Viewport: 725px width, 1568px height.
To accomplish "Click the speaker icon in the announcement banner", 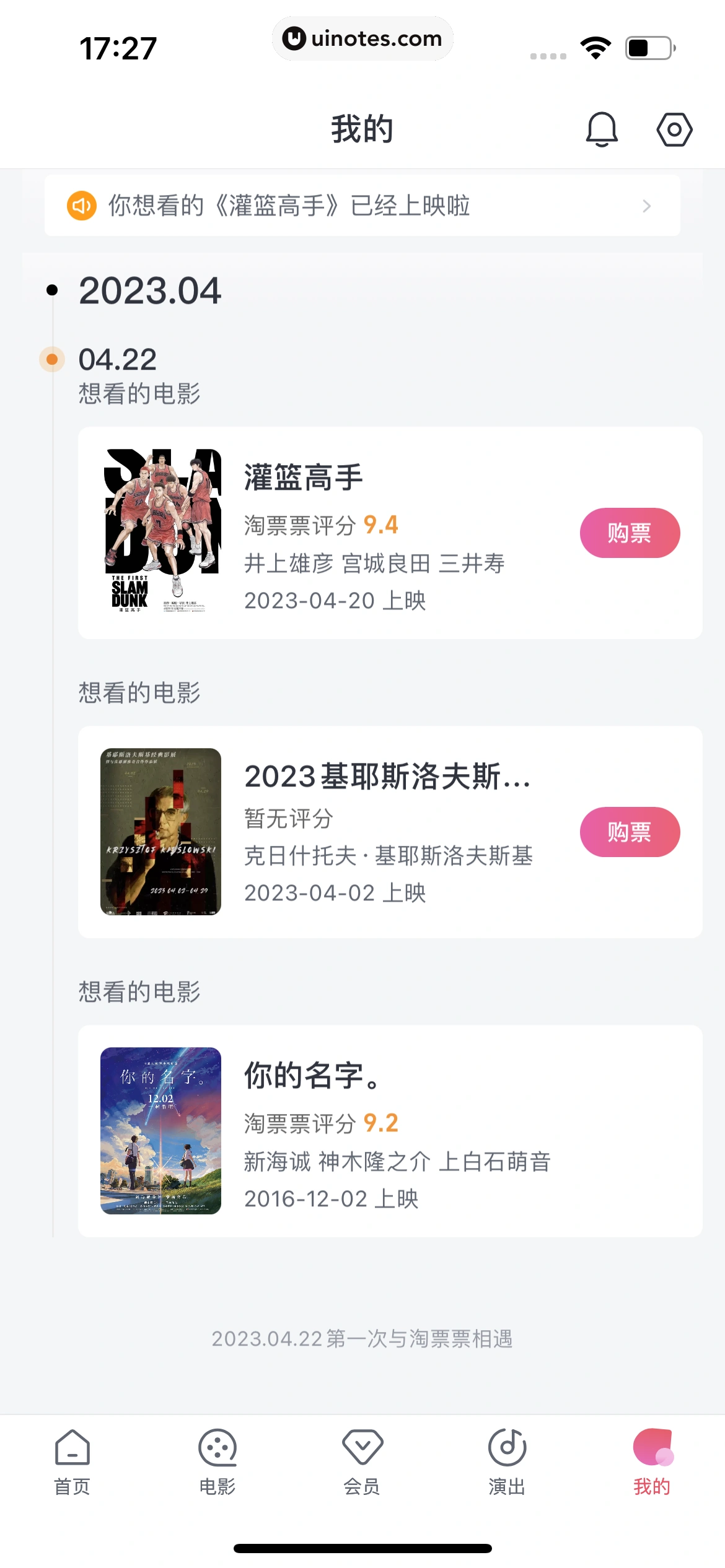I will (81, 206).
